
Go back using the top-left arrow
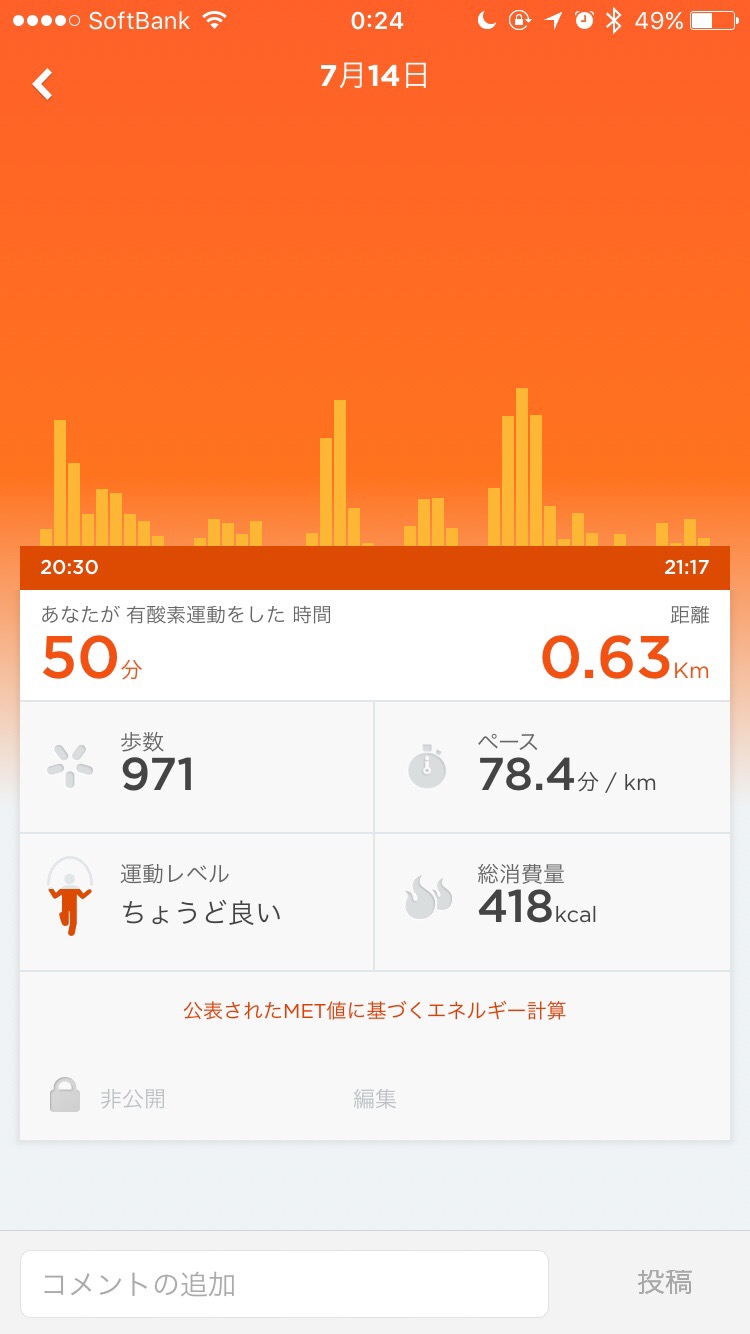[x=43, y=83]
